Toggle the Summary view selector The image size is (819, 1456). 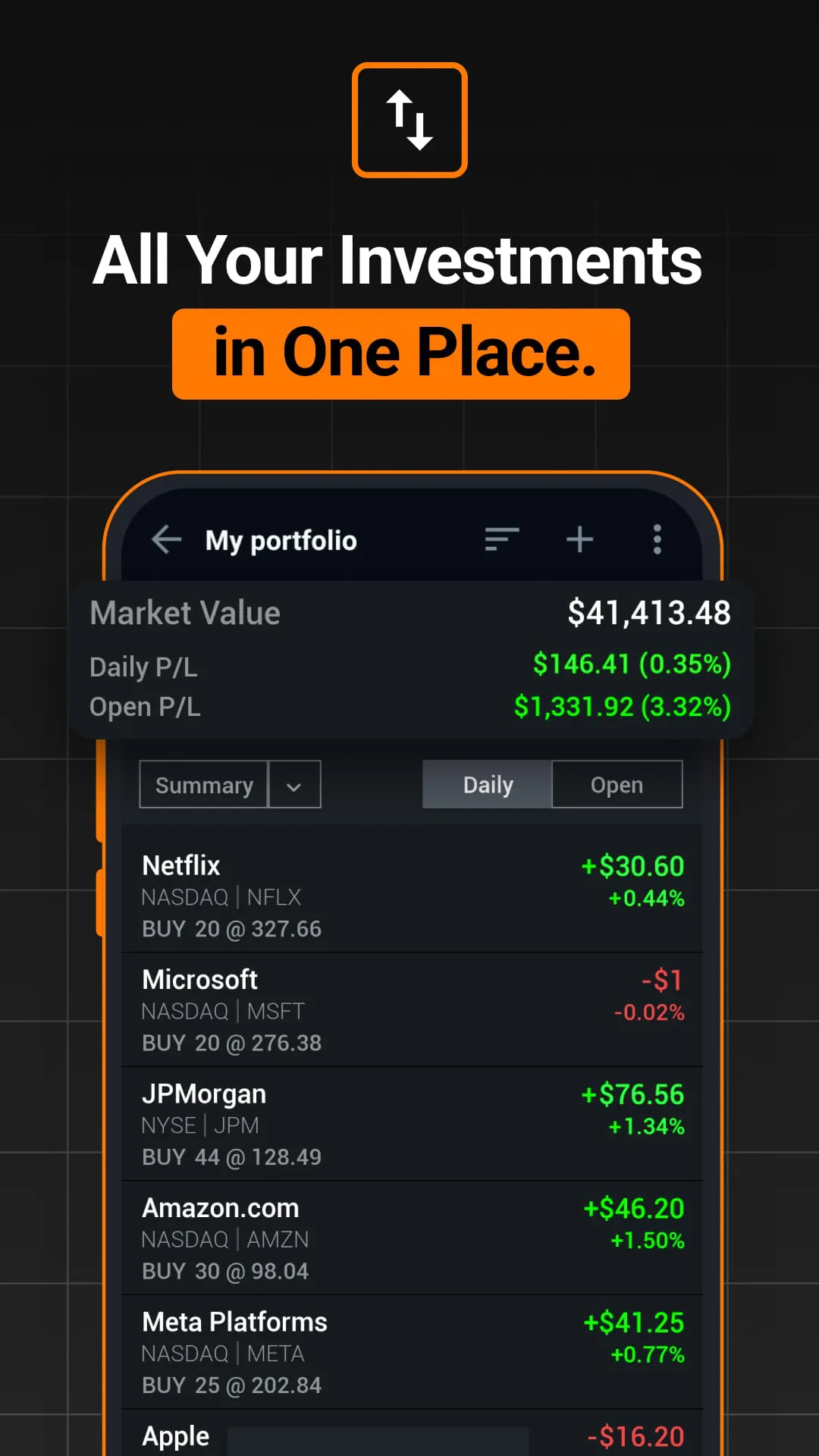click(x=203, y=784)
